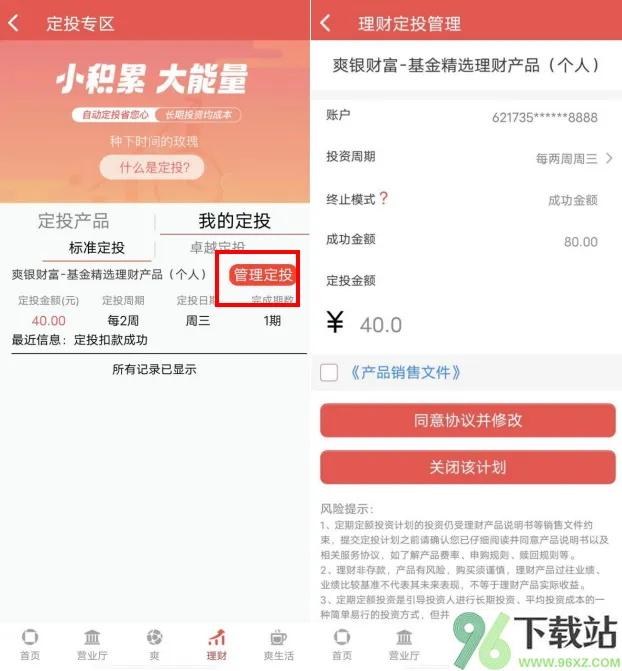Screen dimensions: 622x671
Task: Open the 卓越定投 sub-tab
Action: click(x=217, y=248)
